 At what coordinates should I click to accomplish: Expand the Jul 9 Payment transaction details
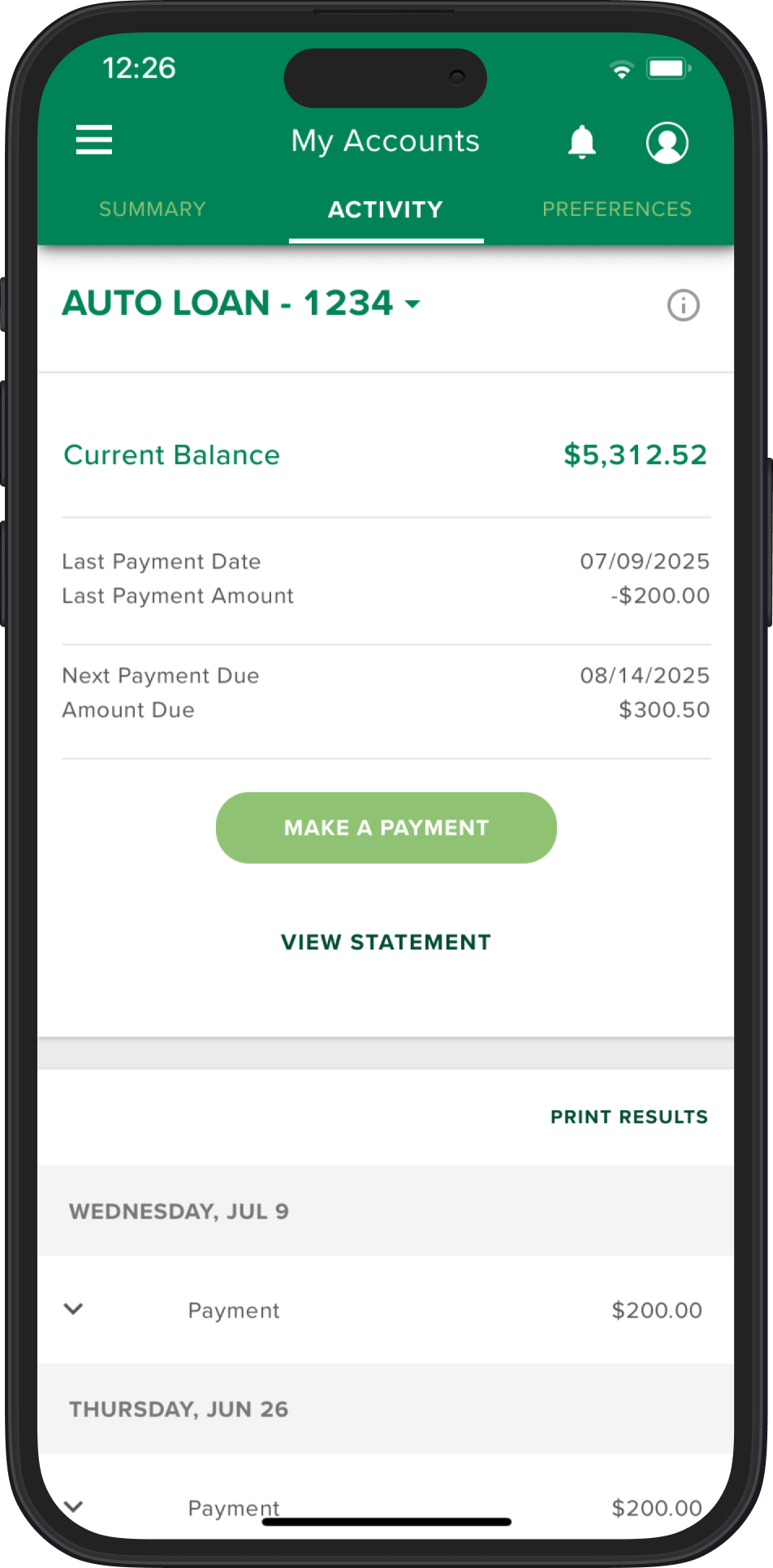click(x=74, y=1309)
